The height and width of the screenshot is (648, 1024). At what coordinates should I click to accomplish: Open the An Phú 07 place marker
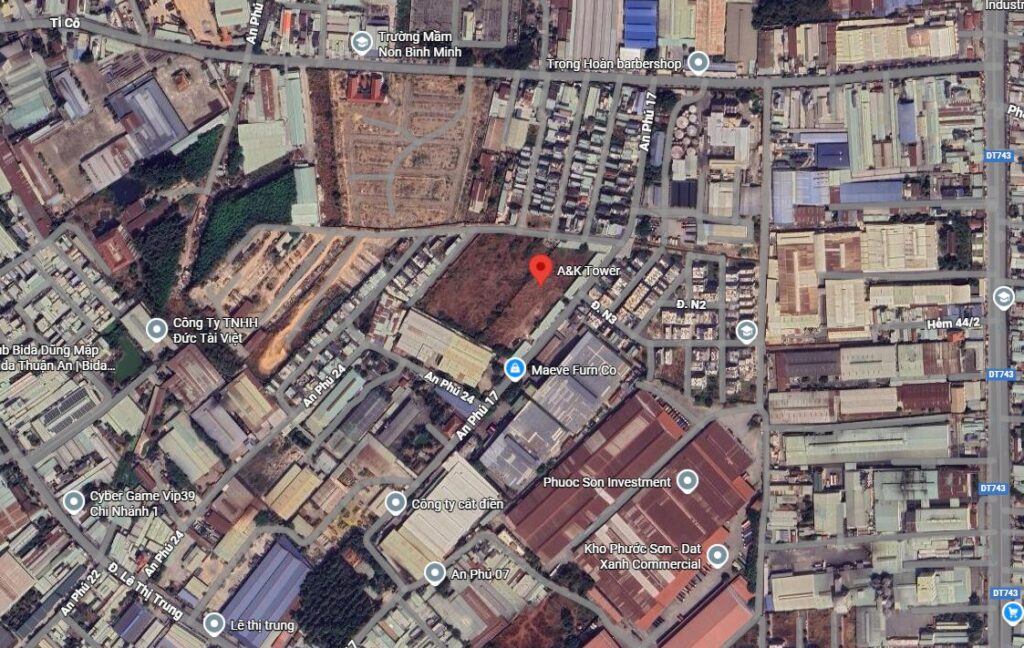click(x=434, y=573)
